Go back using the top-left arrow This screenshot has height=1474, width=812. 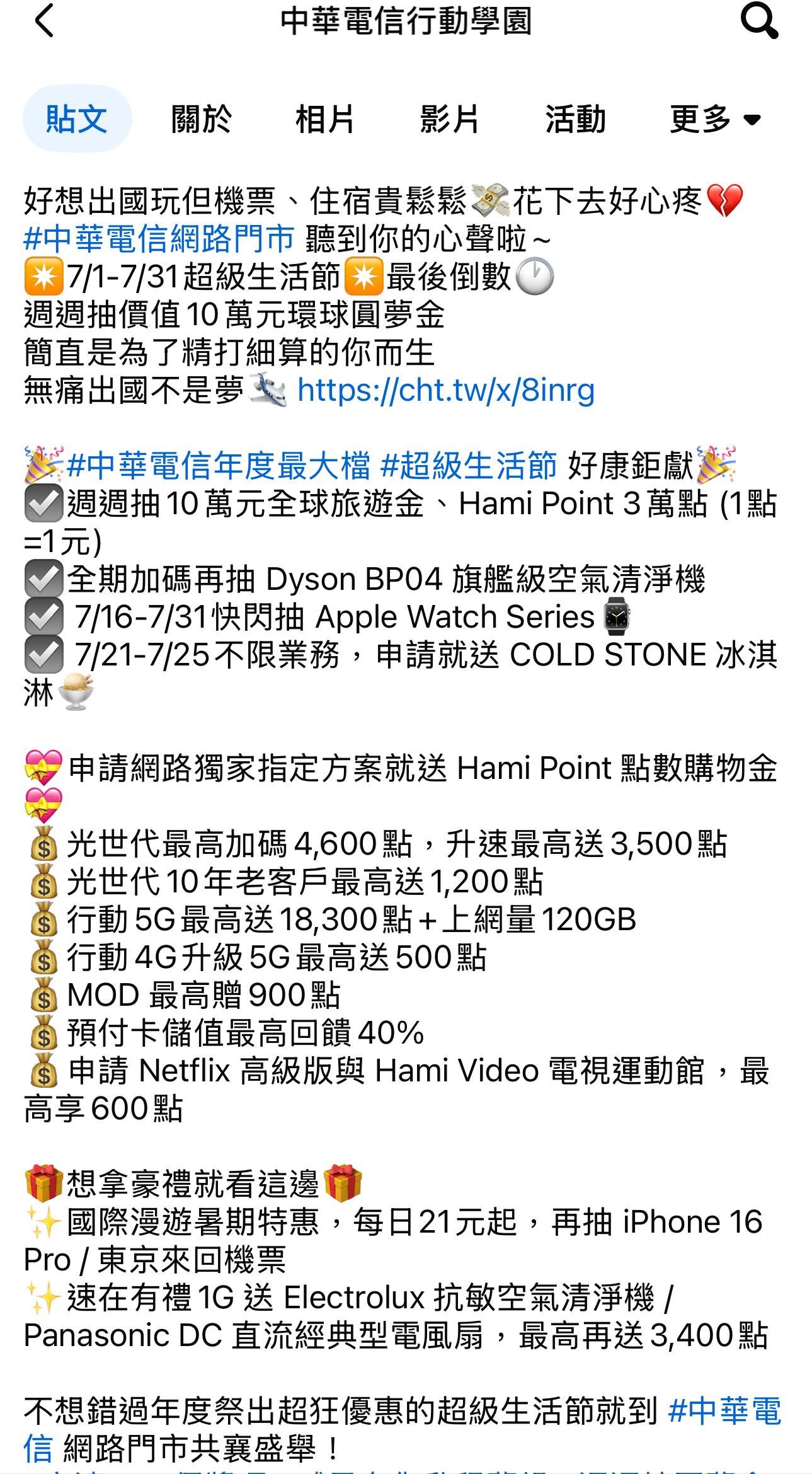tap(44, 21)
